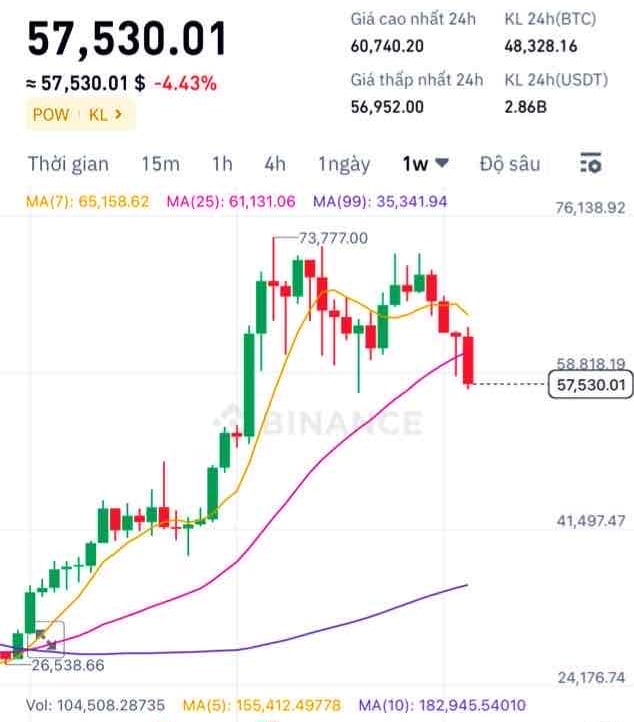This screenshot has height=722, width=634.
Task: Open the POW KL tag
Action: pyautogui.click(x=79, y=115)
